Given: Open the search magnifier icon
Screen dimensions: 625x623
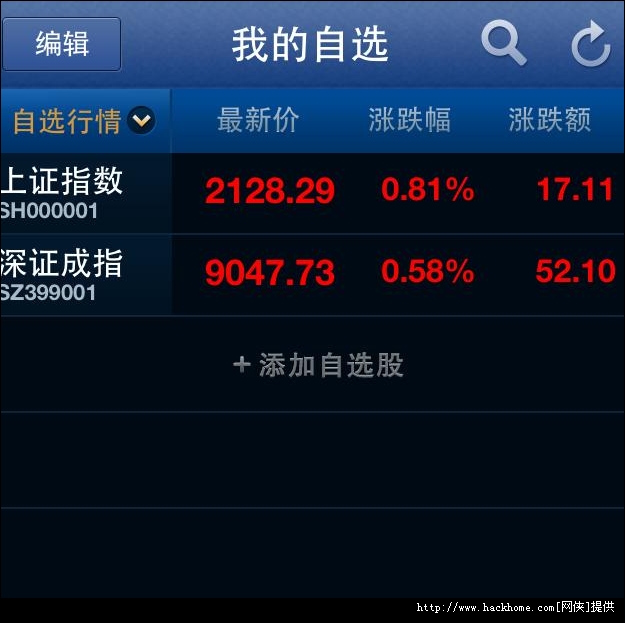Looking at the screenshot, I should click(503, 43).
